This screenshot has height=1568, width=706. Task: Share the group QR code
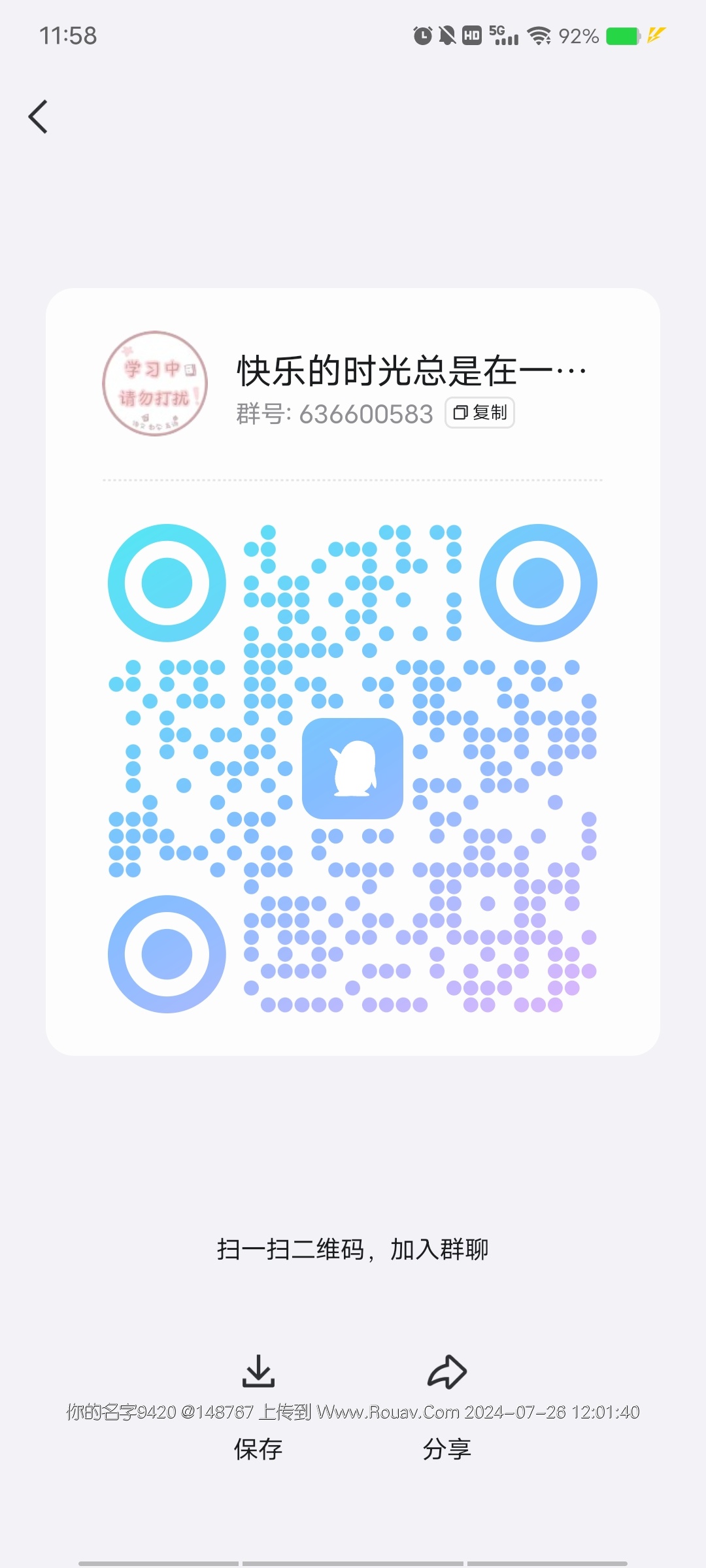447,1405
